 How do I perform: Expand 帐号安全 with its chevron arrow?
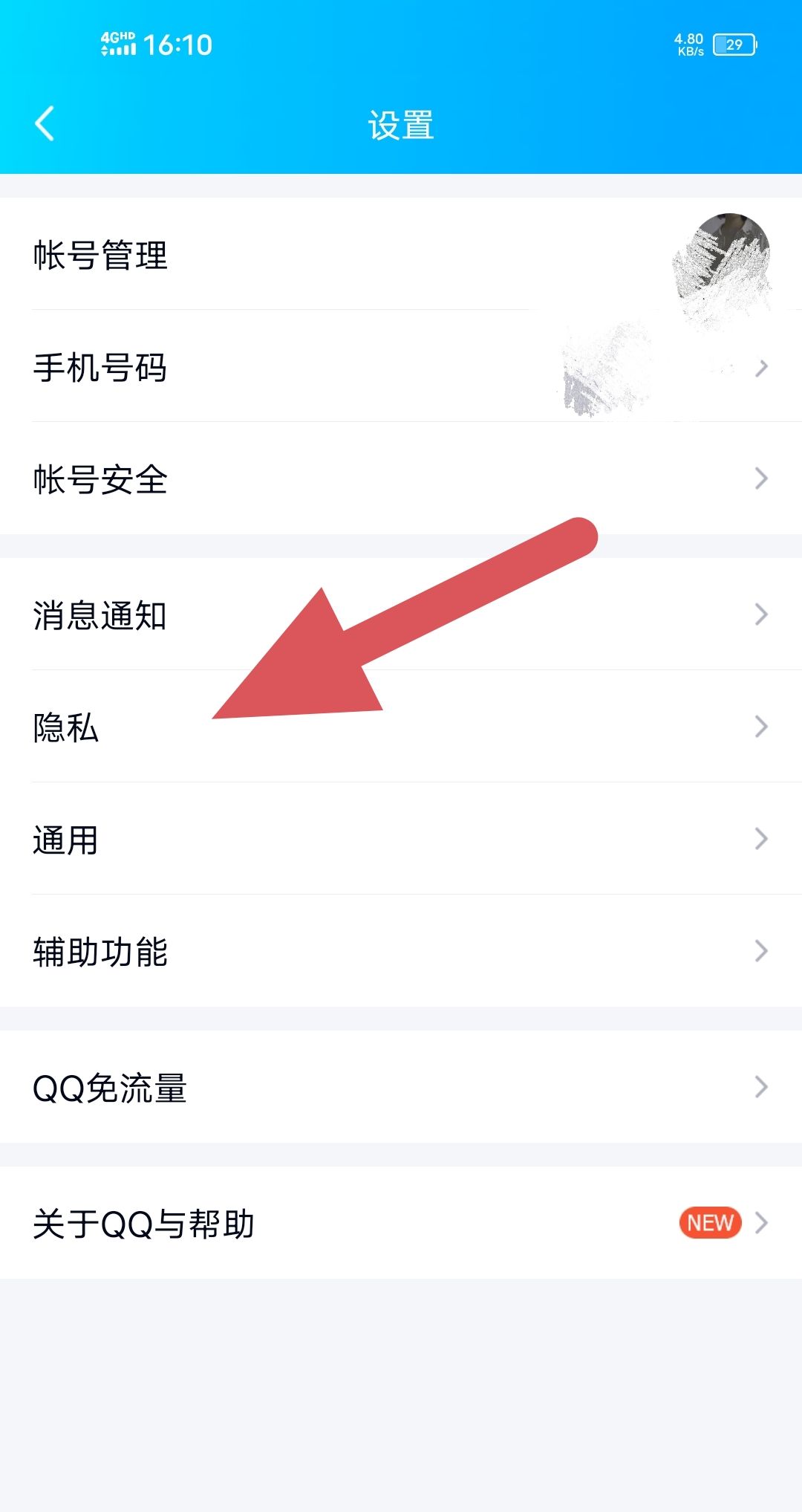(760, 478)
